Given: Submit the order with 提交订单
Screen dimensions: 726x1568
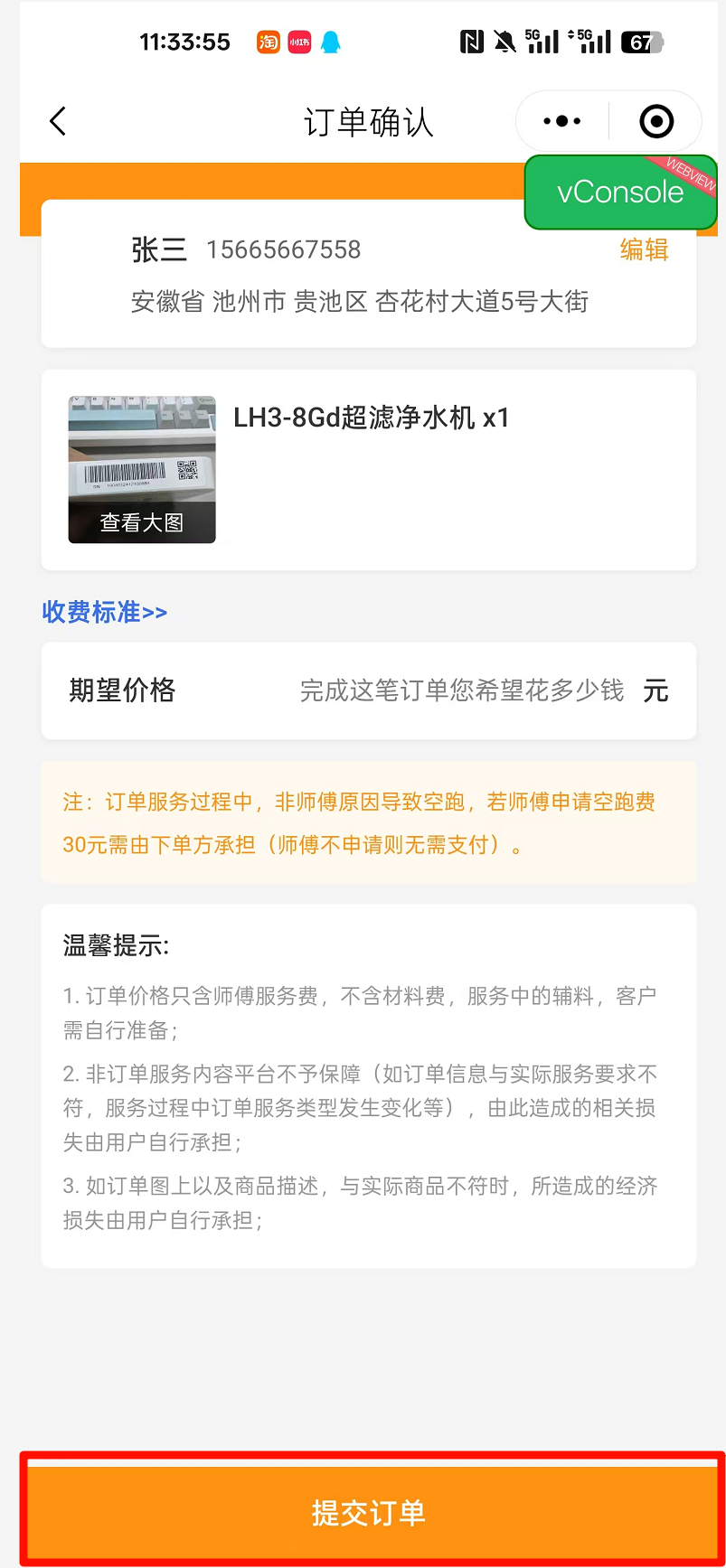Looking at the screenshot, I should tap(369, 1511).
